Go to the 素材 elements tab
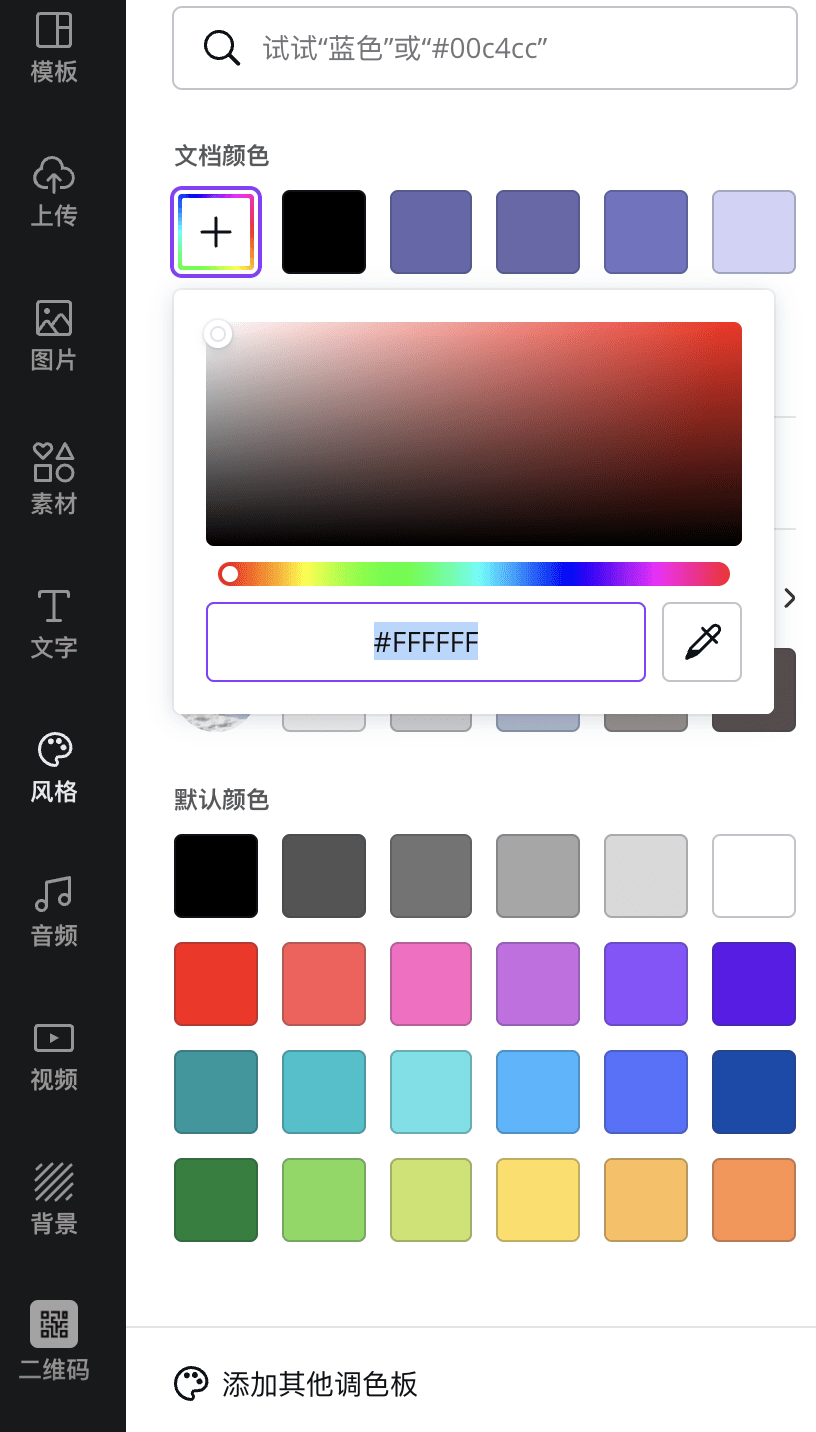The image size is (816, 1432). coord(54,479)
